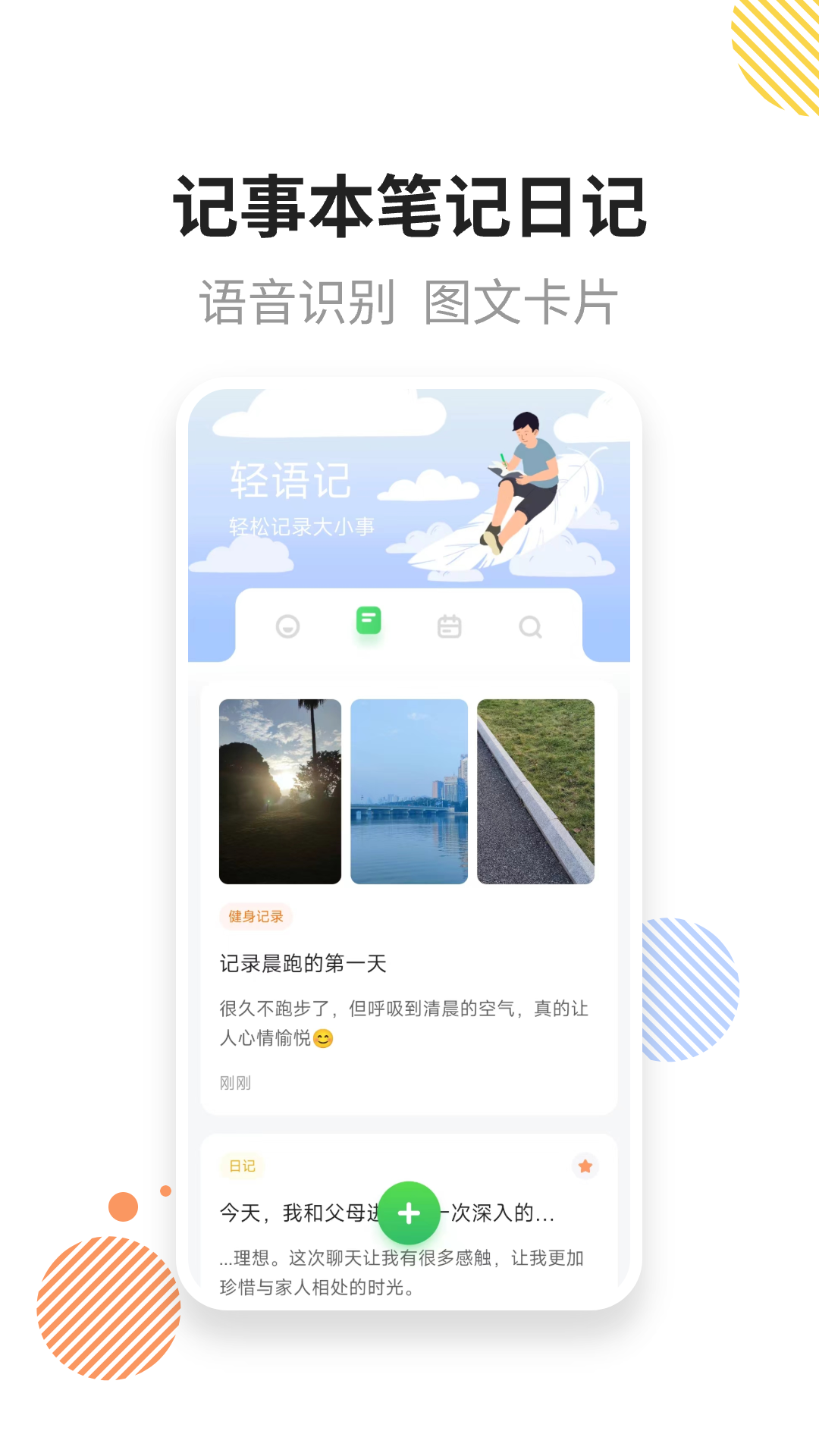
Task: Click the 刚刚 timestamp on the fitness note
Action: [236, 1084]
